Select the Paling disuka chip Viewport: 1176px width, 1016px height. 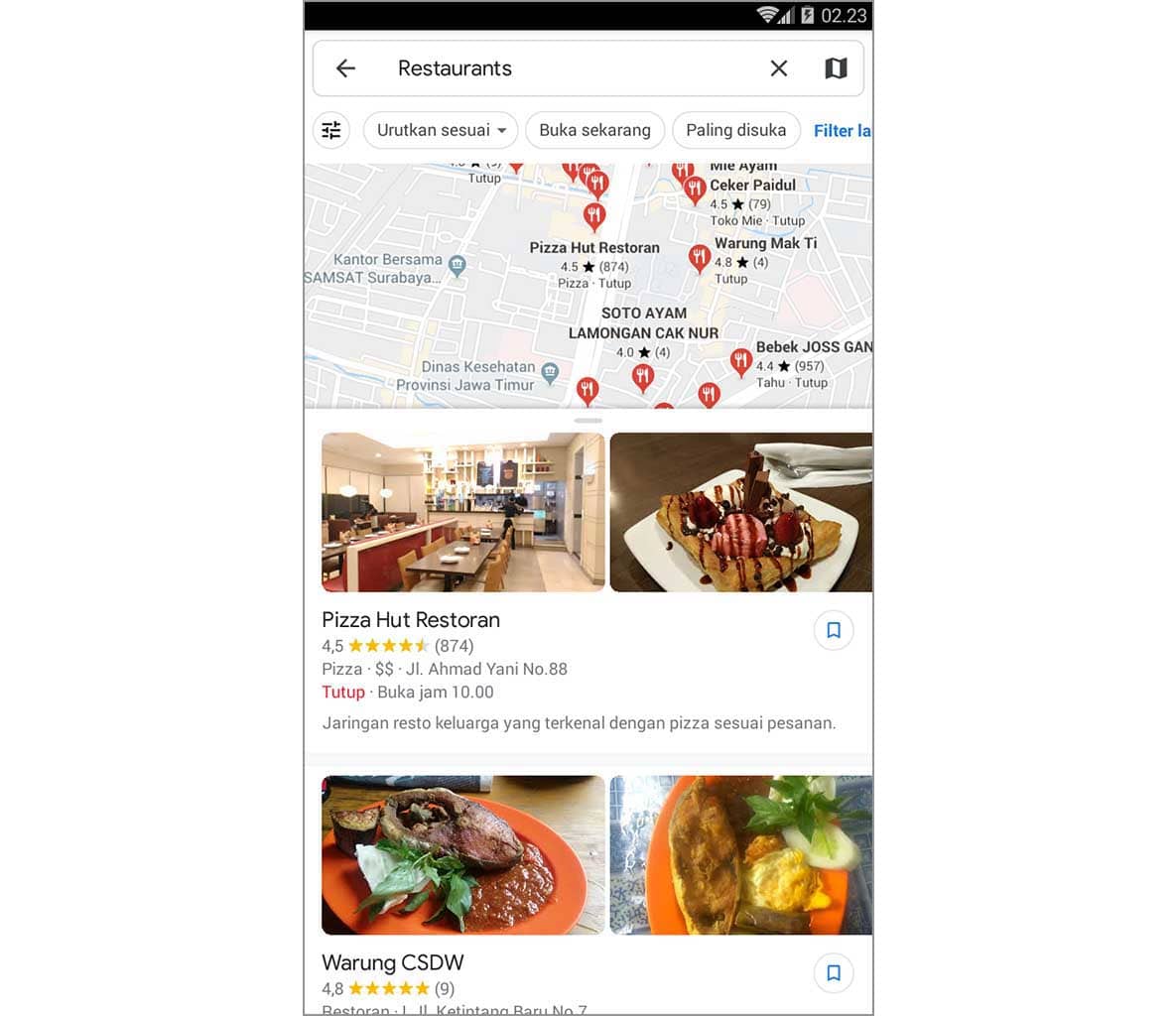pos(735,130)
